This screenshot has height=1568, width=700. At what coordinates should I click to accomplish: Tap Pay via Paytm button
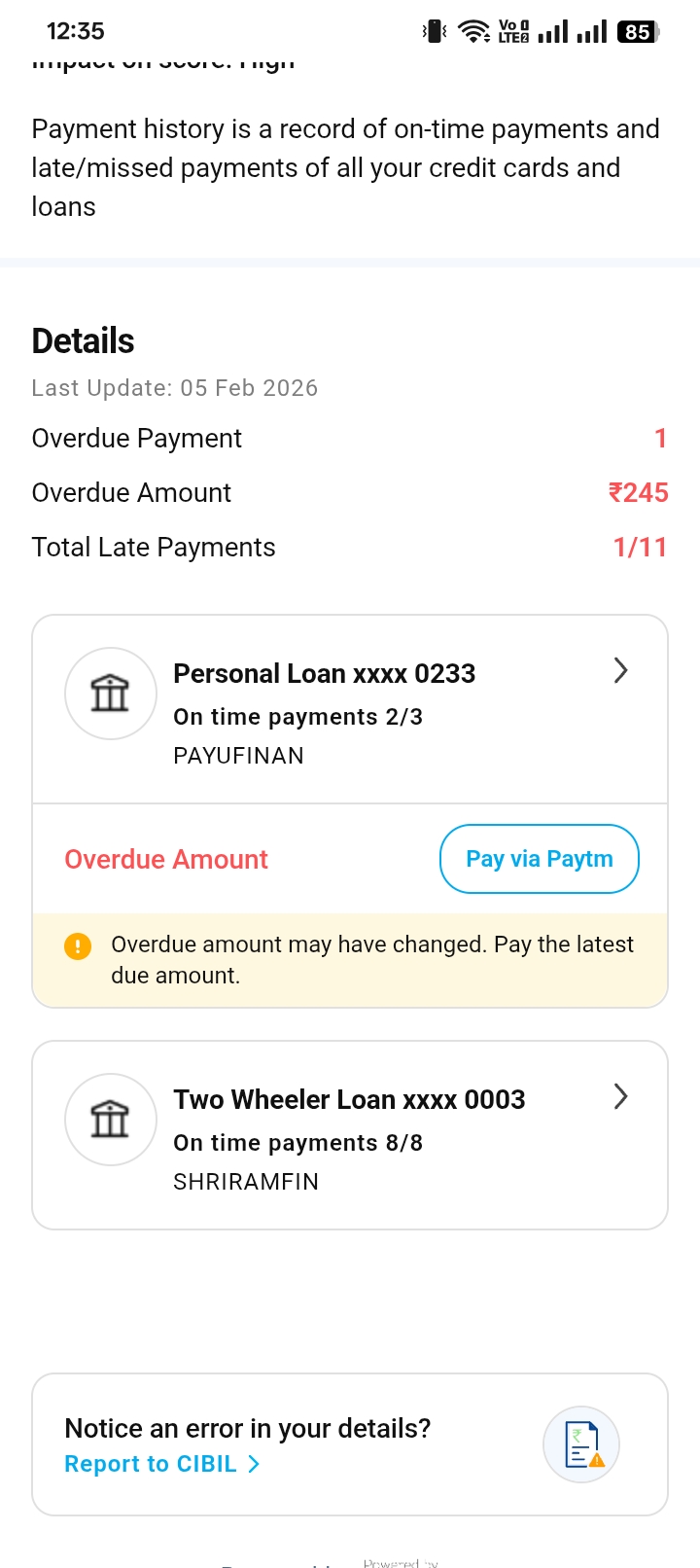point(540,859)
